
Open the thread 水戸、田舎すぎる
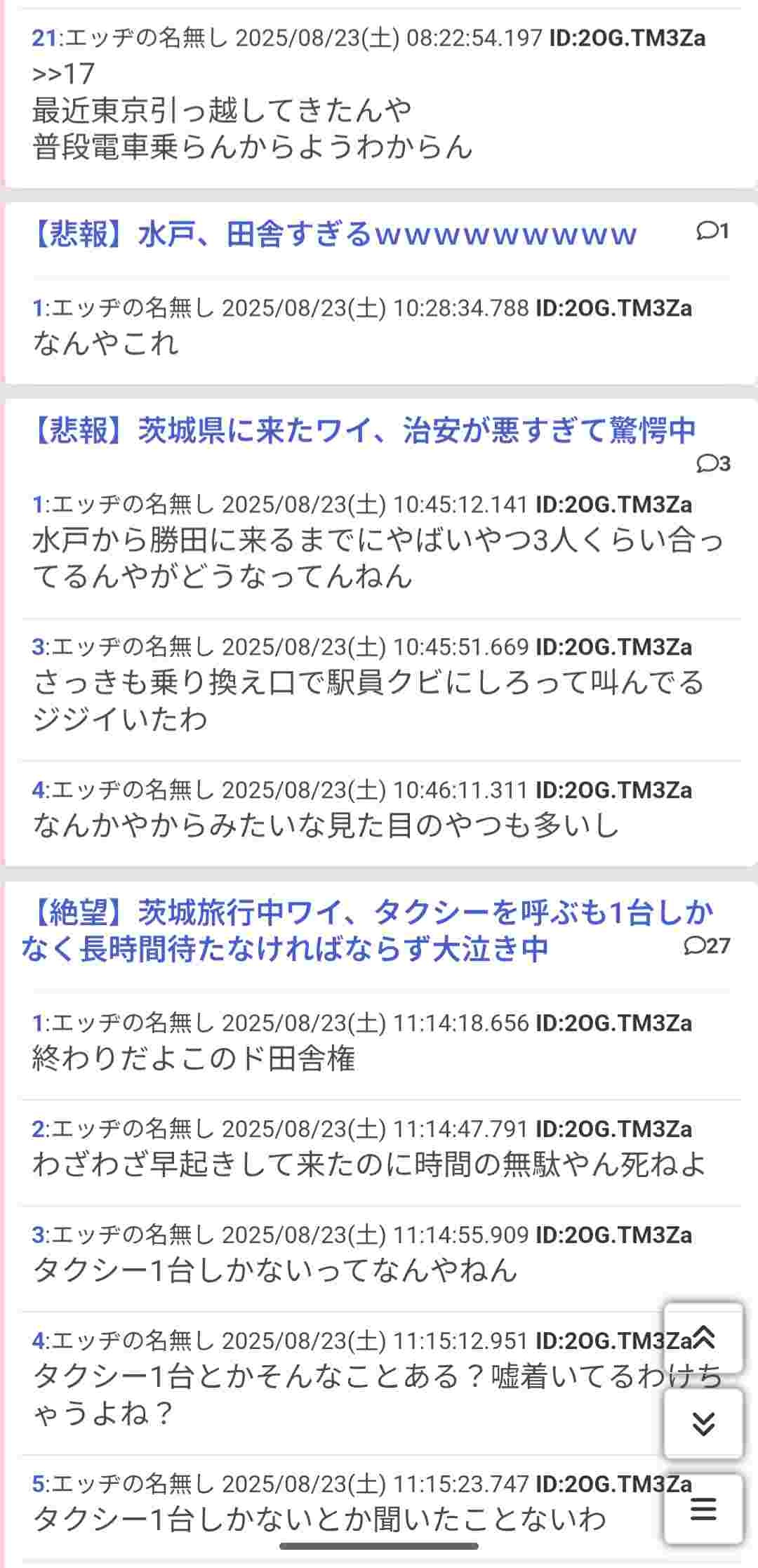click(x=334, y=234)
